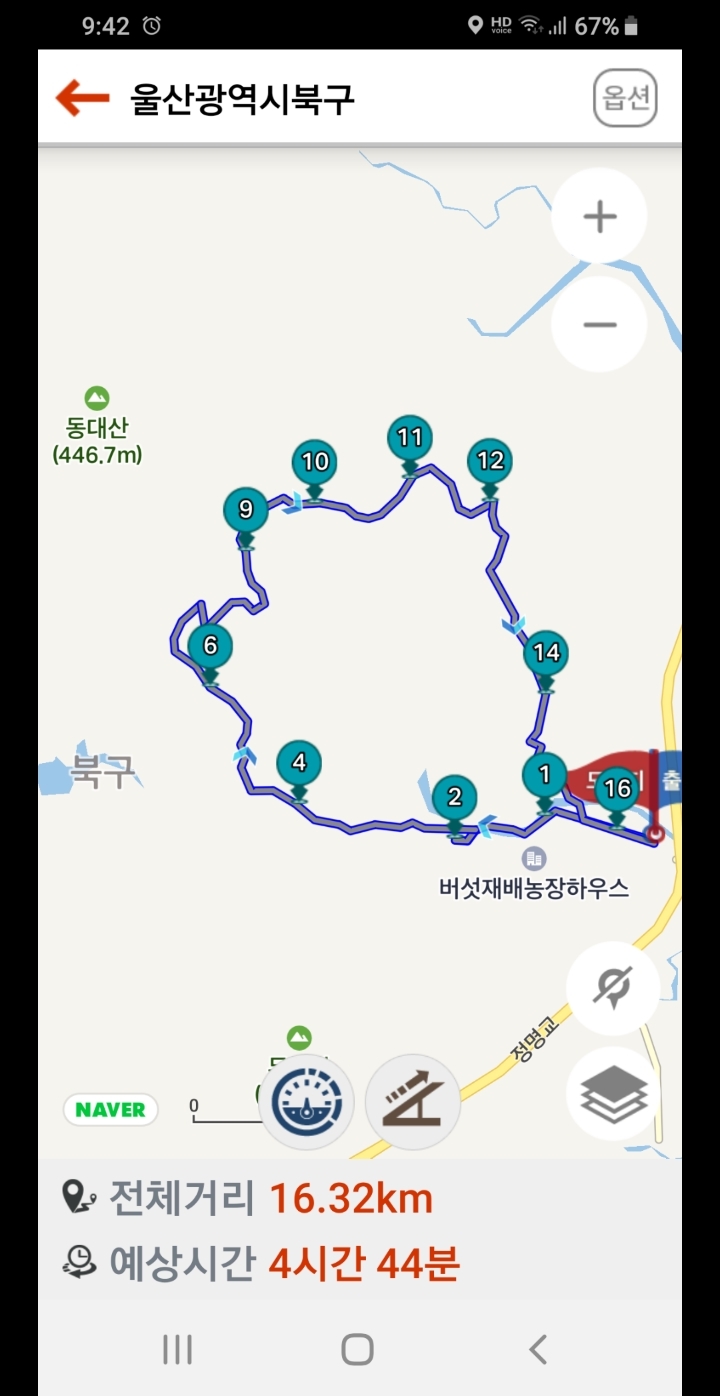
Task: Go back using the red arrow
Action: tap(82, 98)
